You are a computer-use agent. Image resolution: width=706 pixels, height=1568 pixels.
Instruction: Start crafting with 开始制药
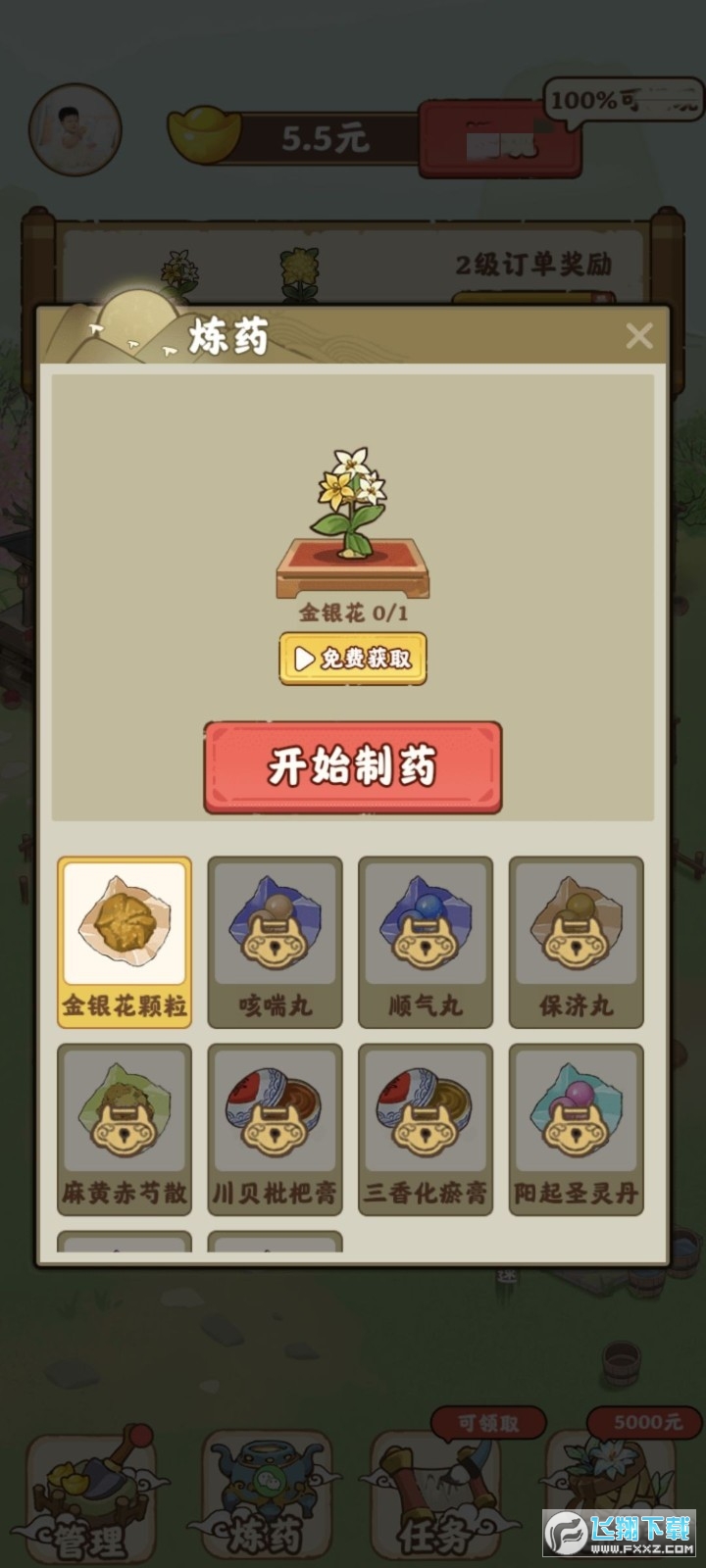353,767
